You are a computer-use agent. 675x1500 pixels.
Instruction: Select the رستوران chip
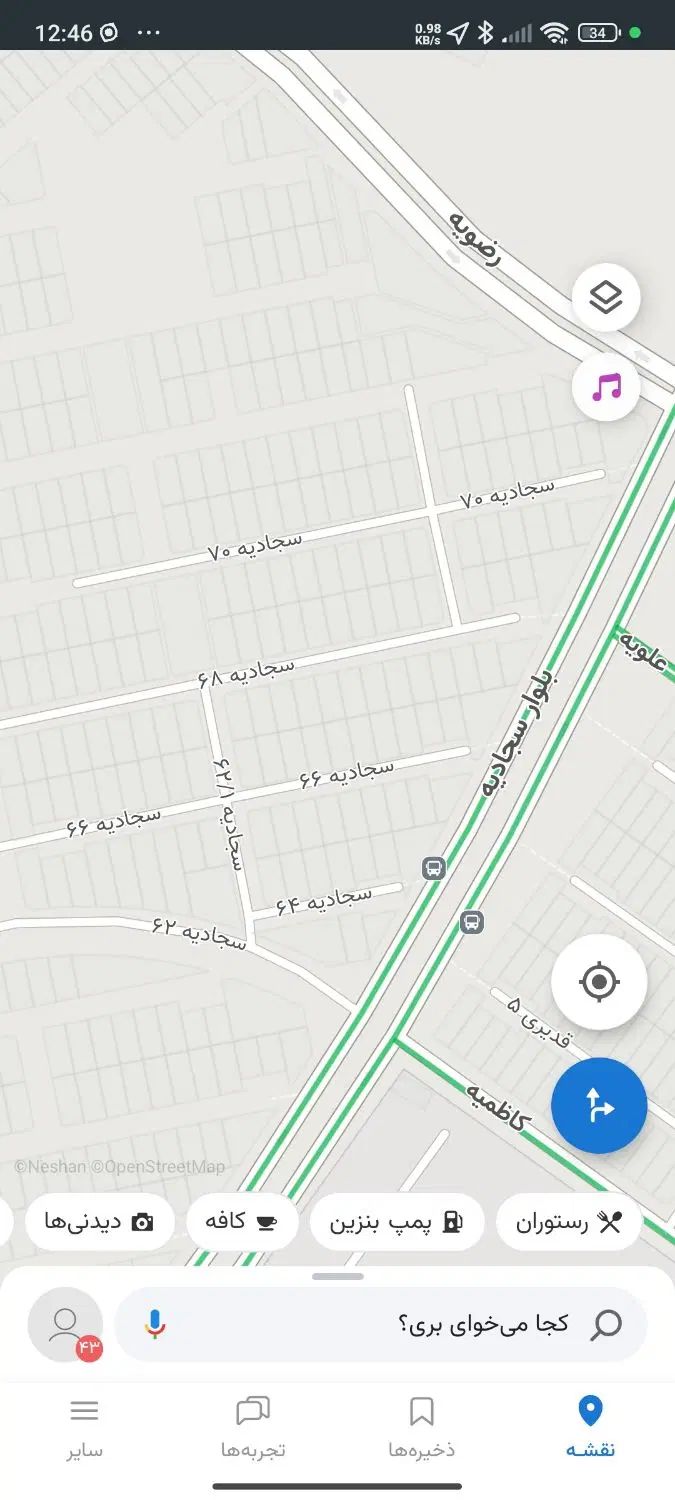pyautogui.click(x=569, y=1222)
